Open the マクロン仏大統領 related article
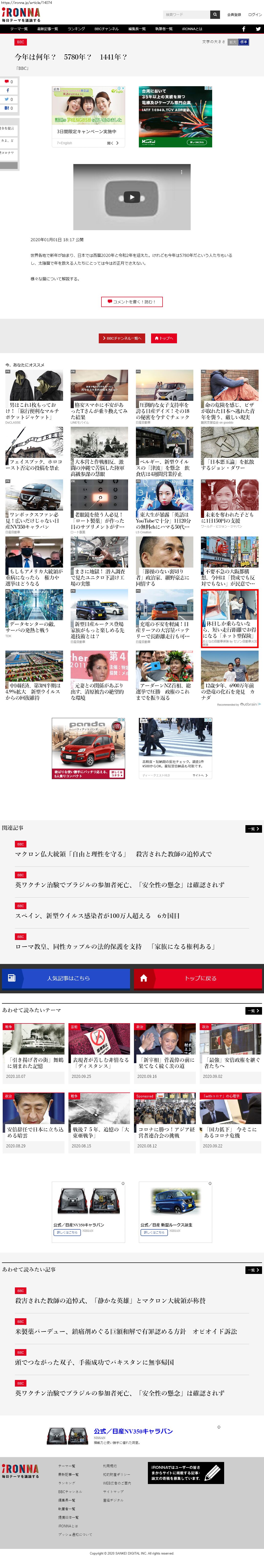Image resolution: width=264 pixels, height=1568 pixels. click(114, 854)
